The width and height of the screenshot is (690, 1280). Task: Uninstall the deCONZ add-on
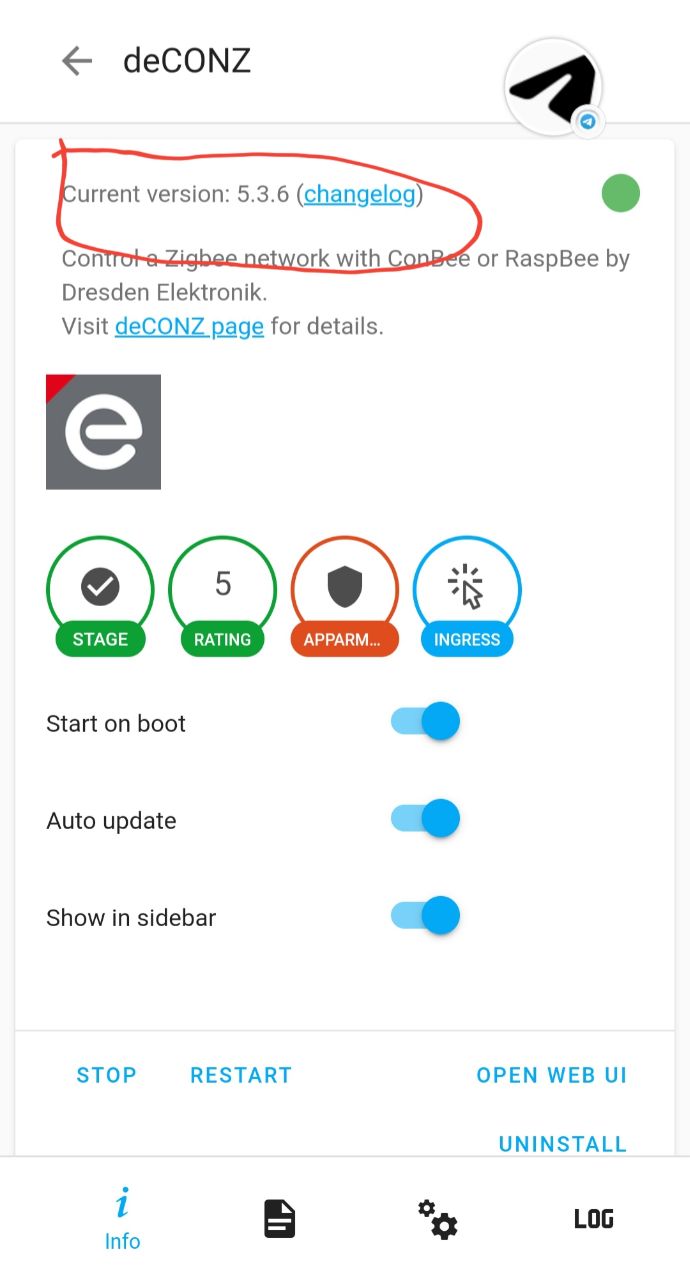point(562,1144)
